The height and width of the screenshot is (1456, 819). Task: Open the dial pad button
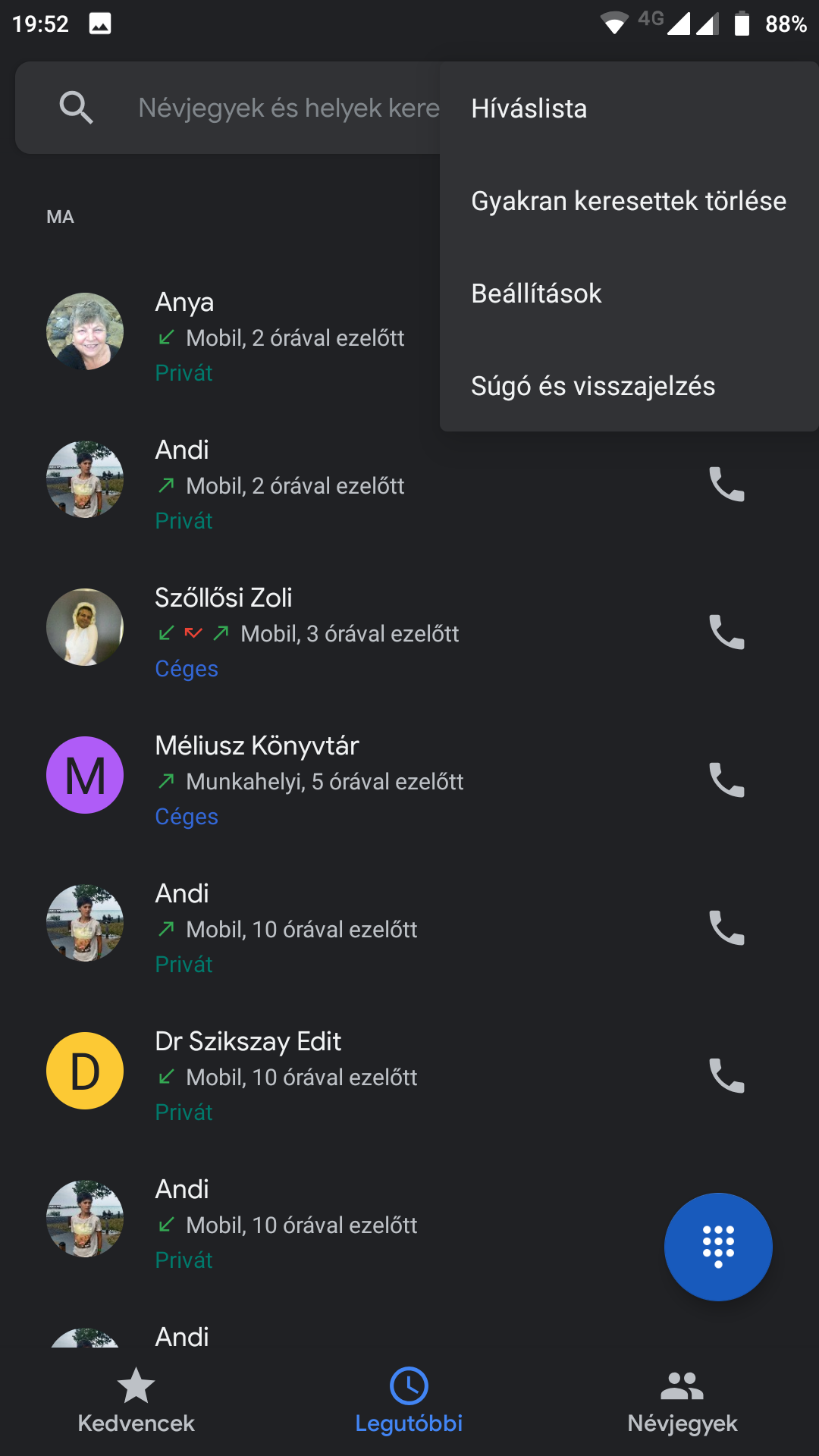click(717, 1247)
